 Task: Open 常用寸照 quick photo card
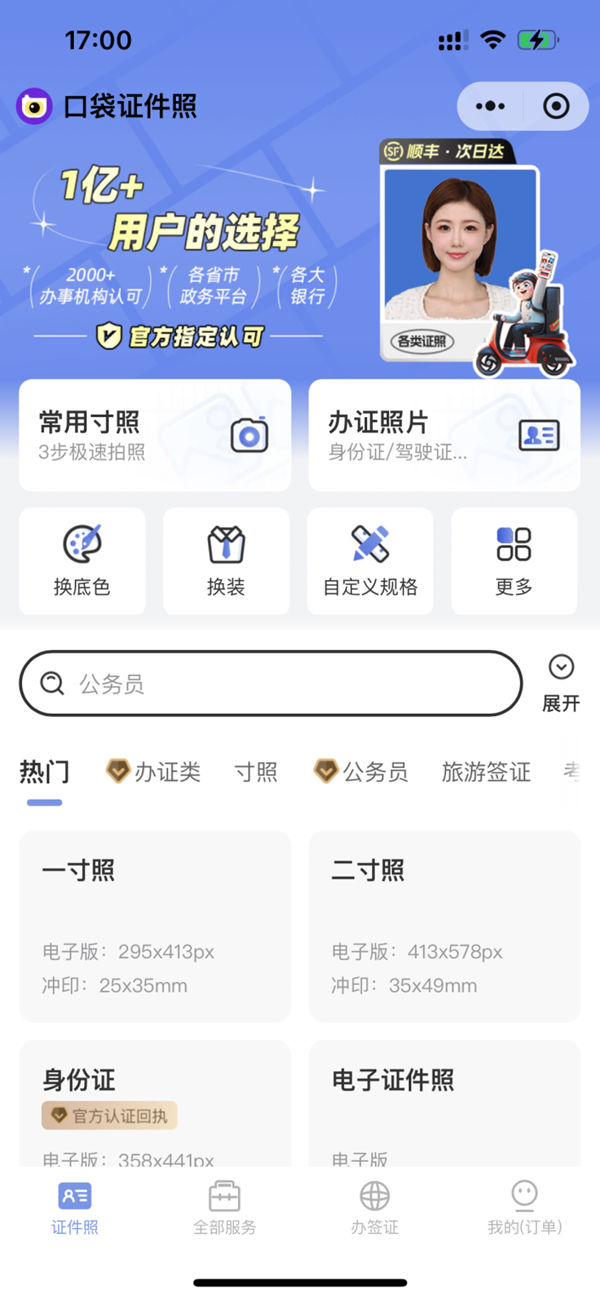click(x=155, y=435)
